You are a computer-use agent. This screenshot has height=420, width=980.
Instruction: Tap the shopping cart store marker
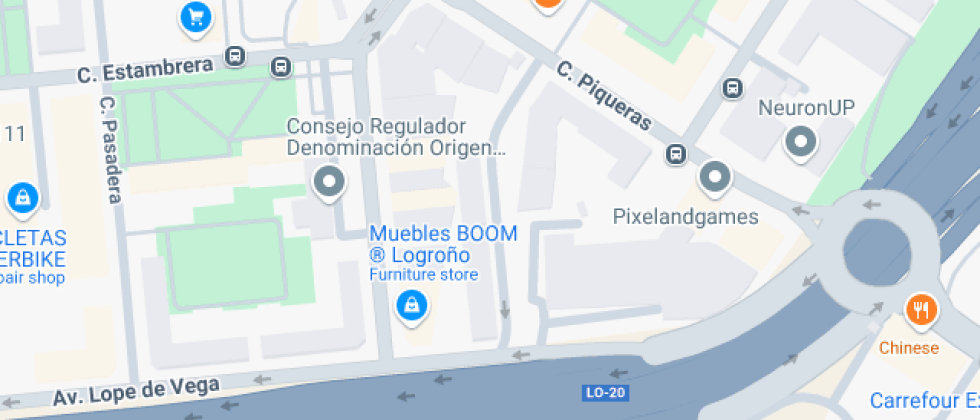[195, 15]
